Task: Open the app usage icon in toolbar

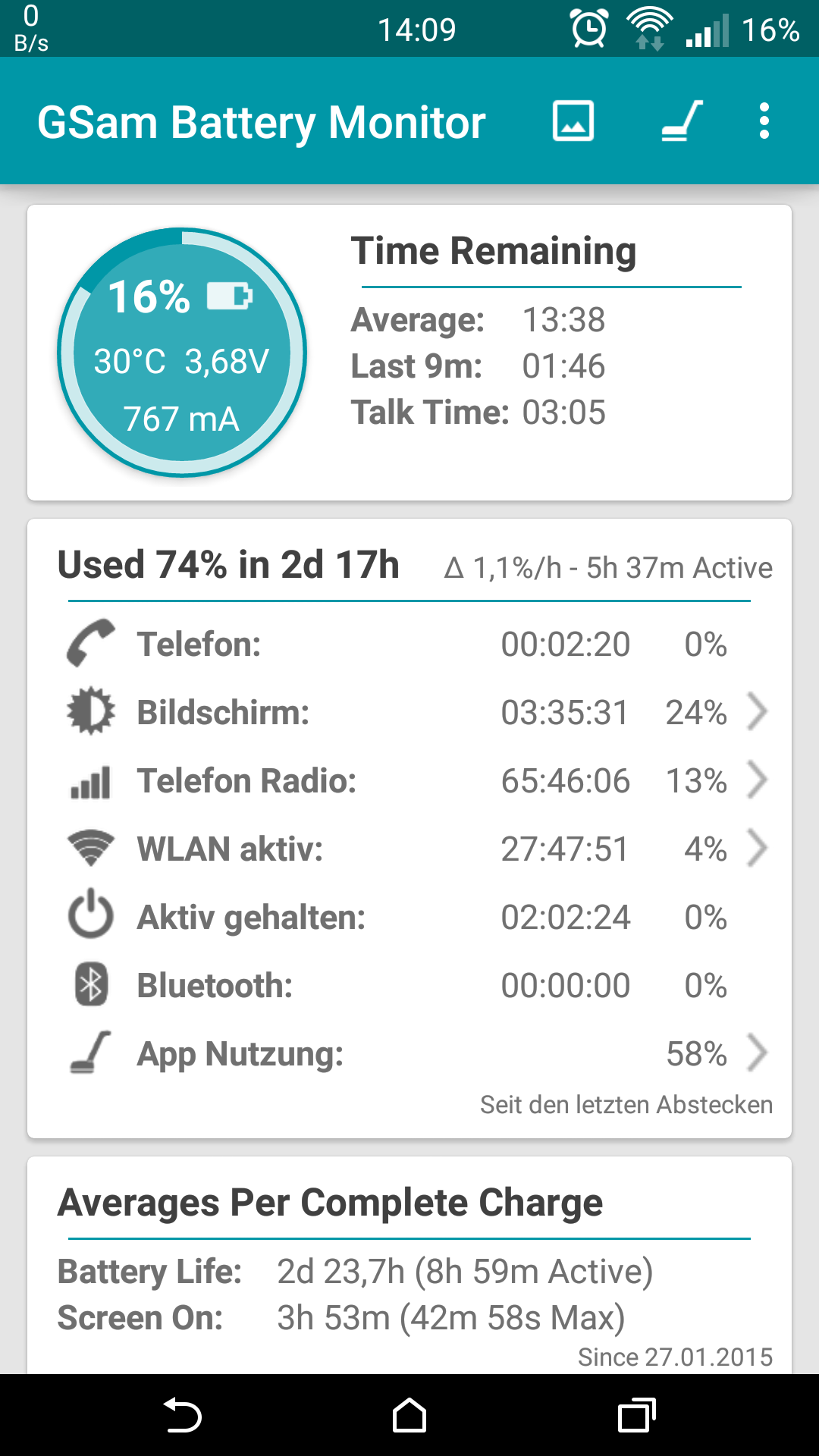Action: click(x=681, y=121)
